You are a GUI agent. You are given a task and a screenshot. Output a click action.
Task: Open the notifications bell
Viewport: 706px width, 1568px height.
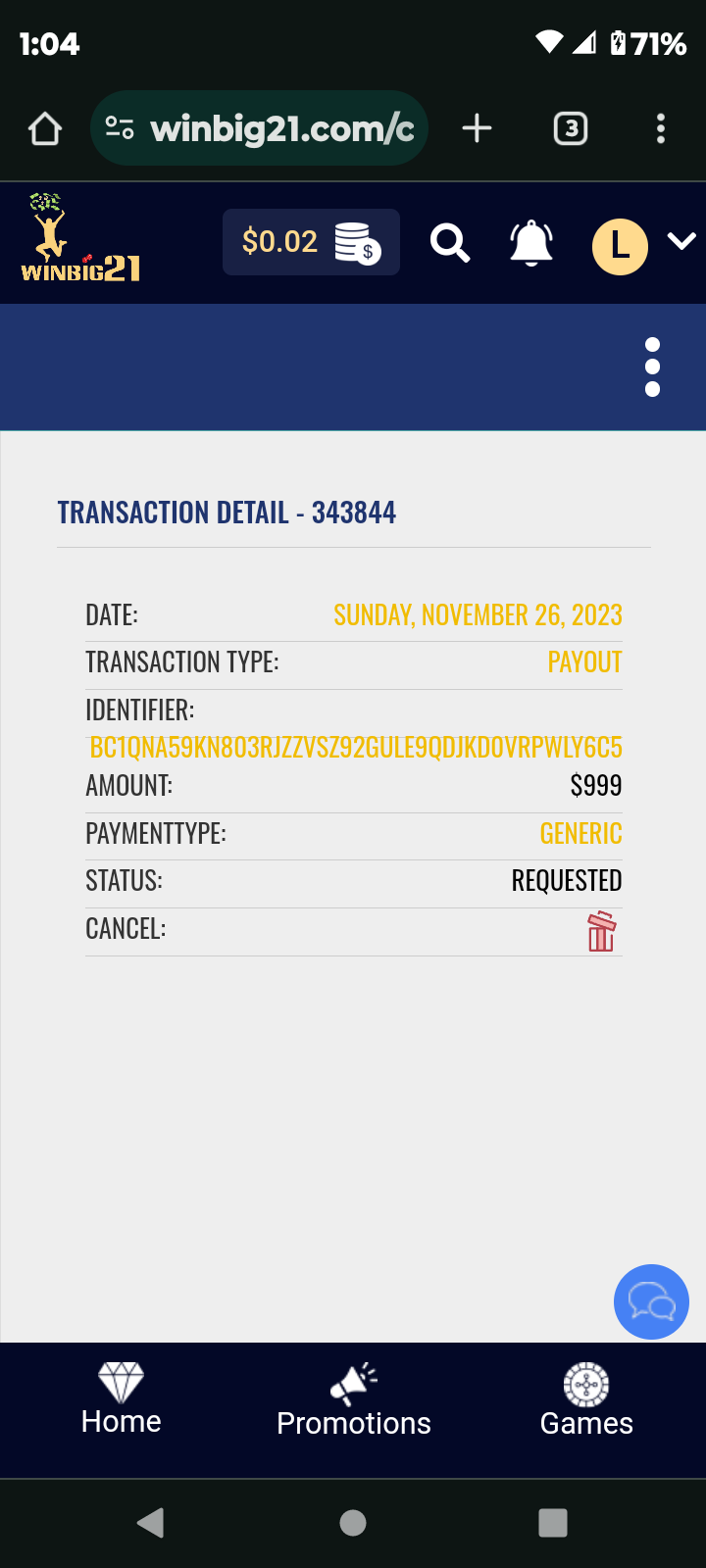pos(531,242)
